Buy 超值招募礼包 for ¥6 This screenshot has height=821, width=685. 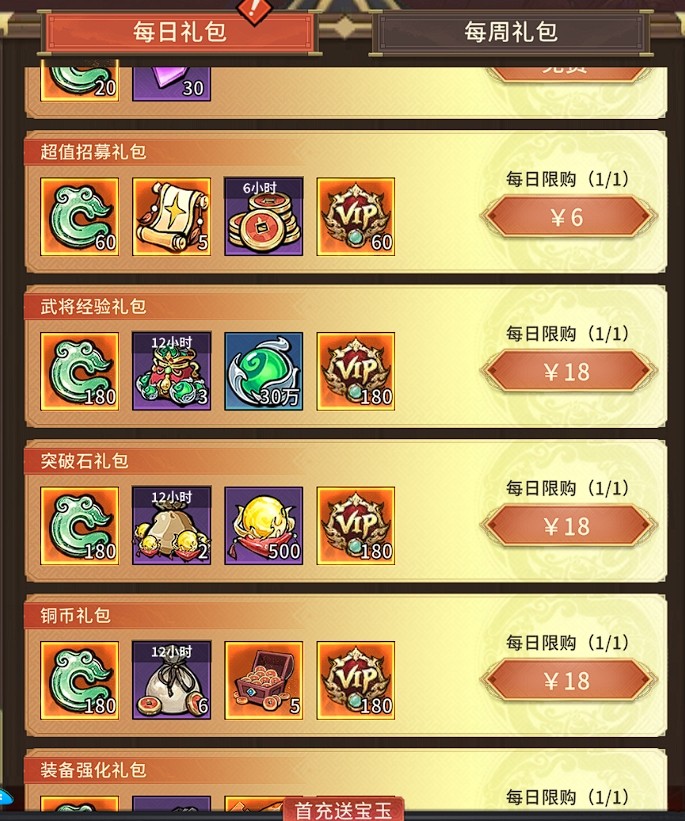pos(568,217)
